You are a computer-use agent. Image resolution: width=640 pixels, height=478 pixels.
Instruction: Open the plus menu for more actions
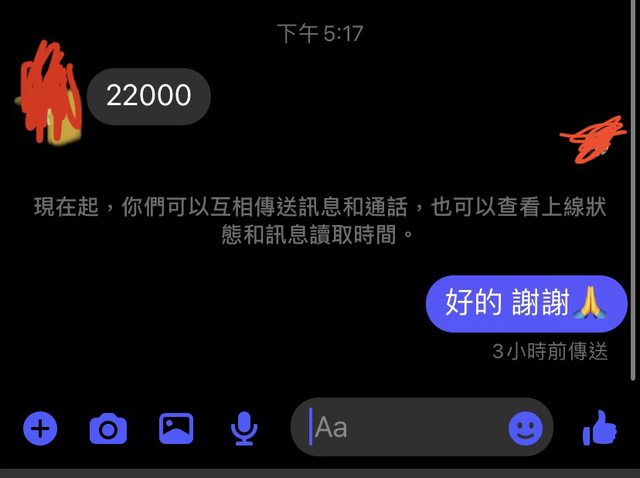pyautogui.click(x=40, y=429)
